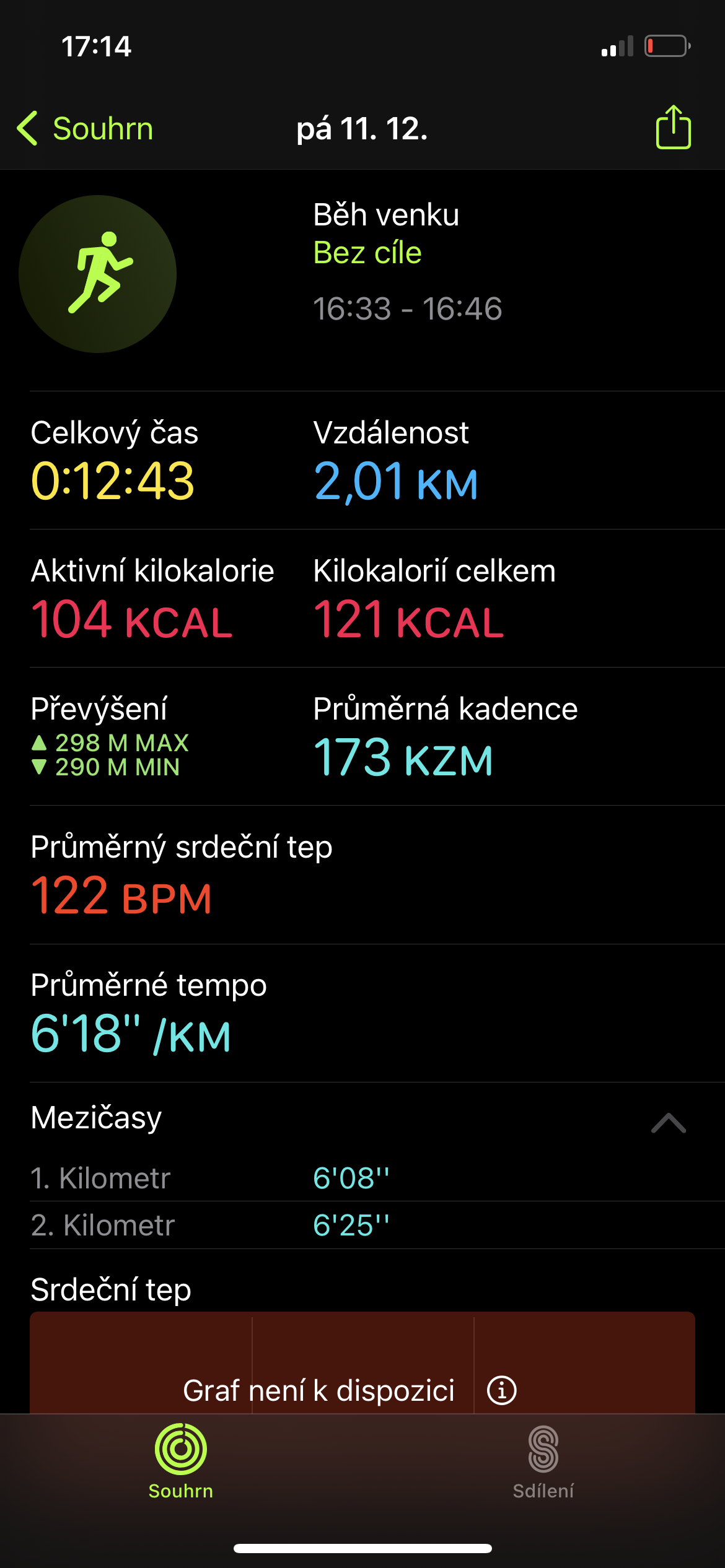
Task: Share this workout summary
Action: [x=673, y=127]
